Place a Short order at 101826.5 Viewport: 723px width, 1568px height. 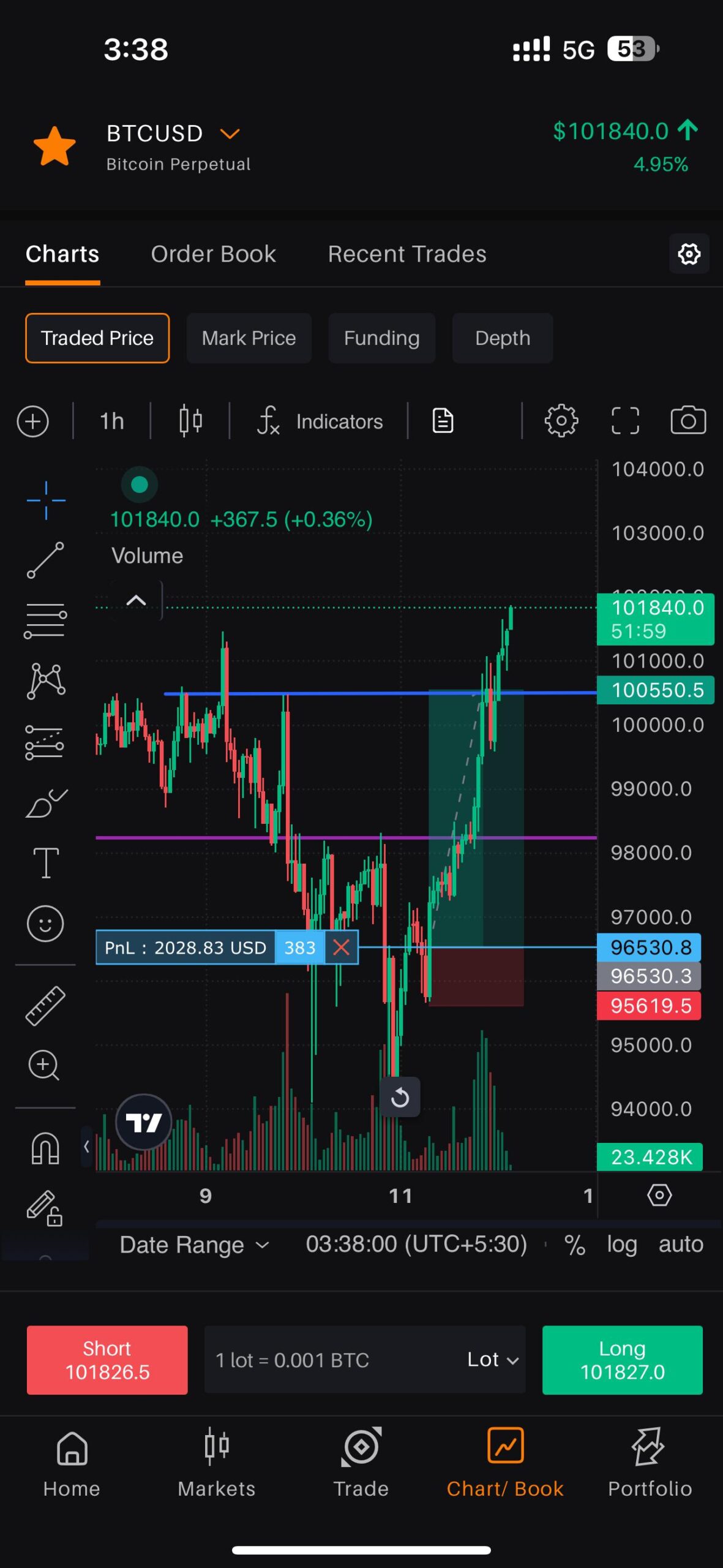click(107, 1360)
